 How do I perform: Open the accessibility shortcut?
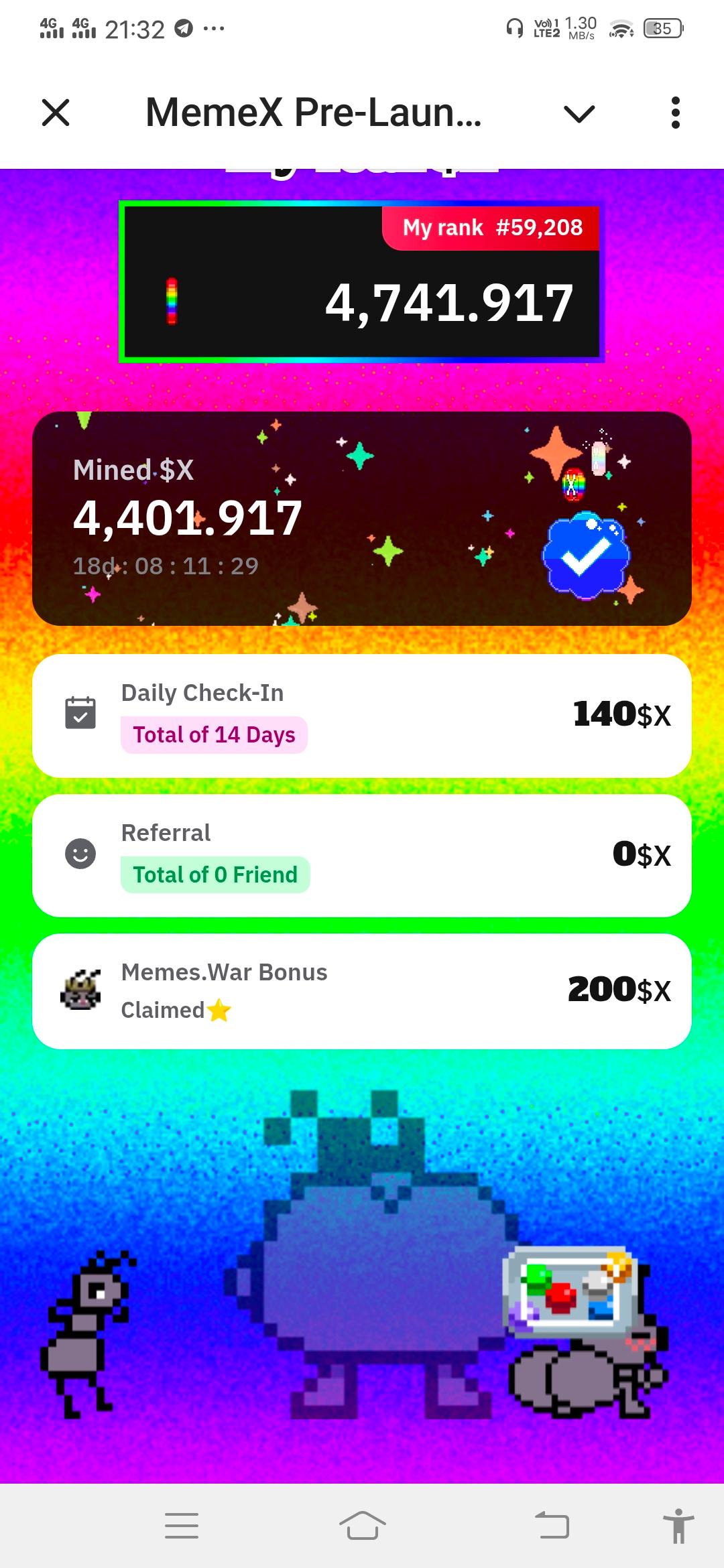coord(678,1526)
